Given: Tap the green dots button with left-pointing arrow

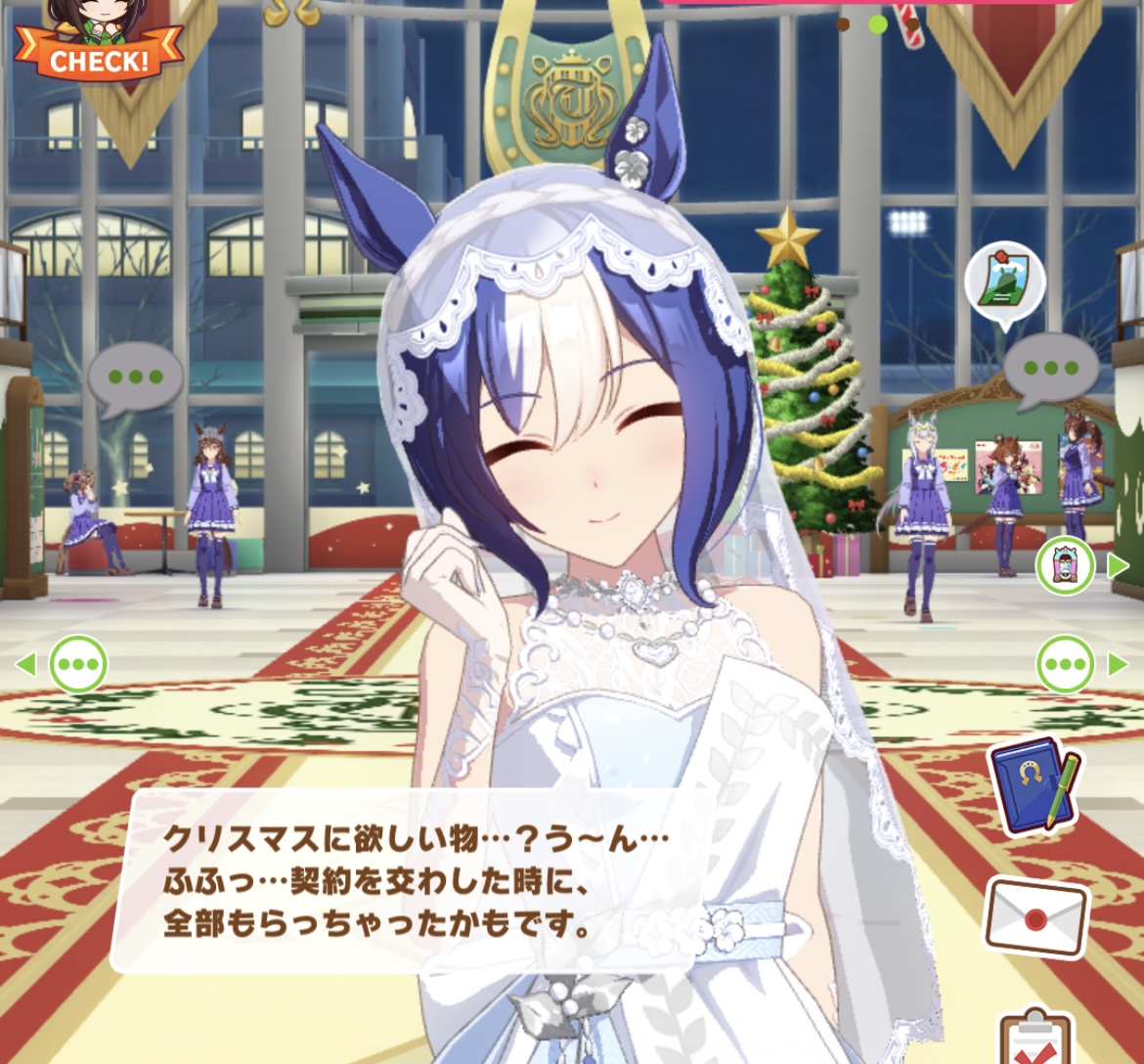Looking at the screenshot, I should pyautogui.click(x=78, y=664).
